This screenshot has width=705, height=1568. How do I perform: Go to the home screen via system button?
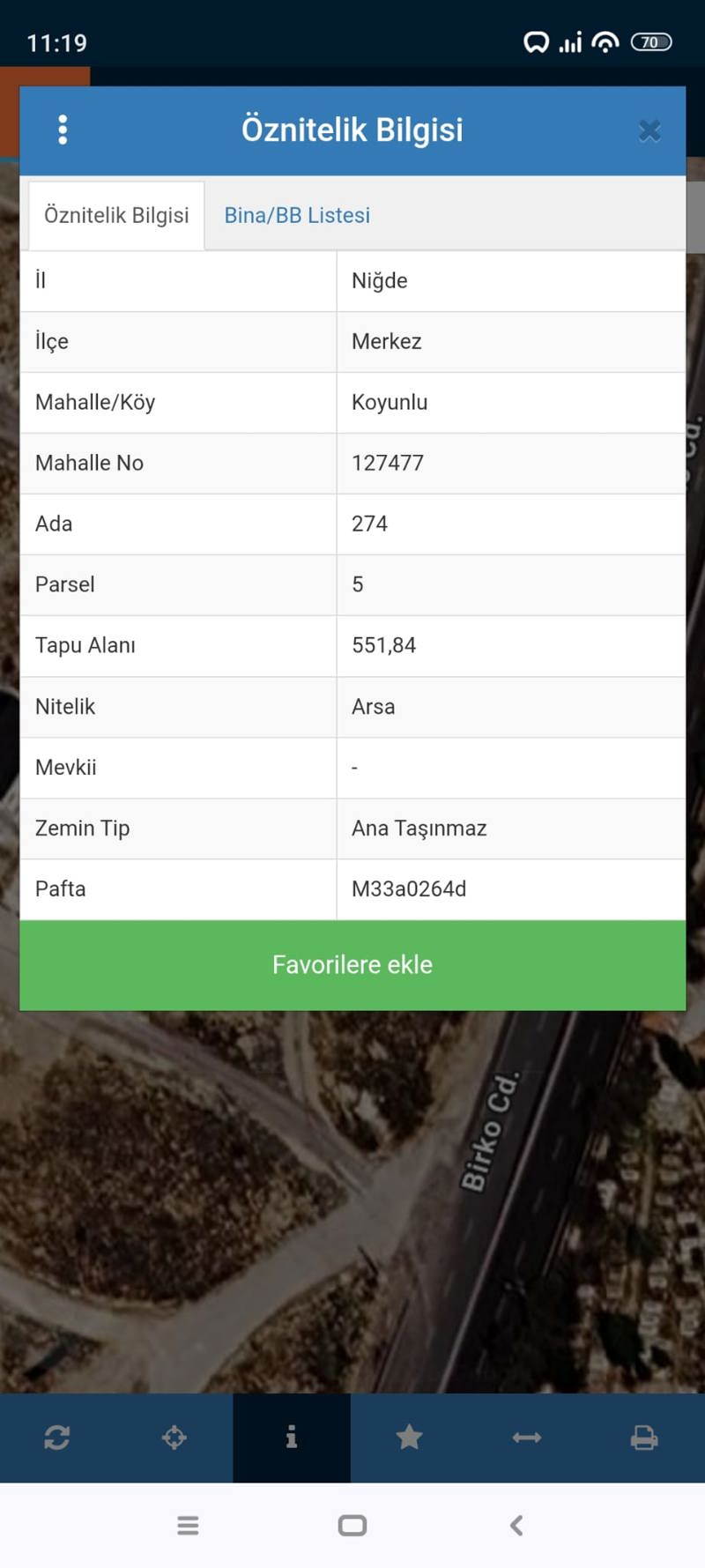click(x=352, y=1525)
